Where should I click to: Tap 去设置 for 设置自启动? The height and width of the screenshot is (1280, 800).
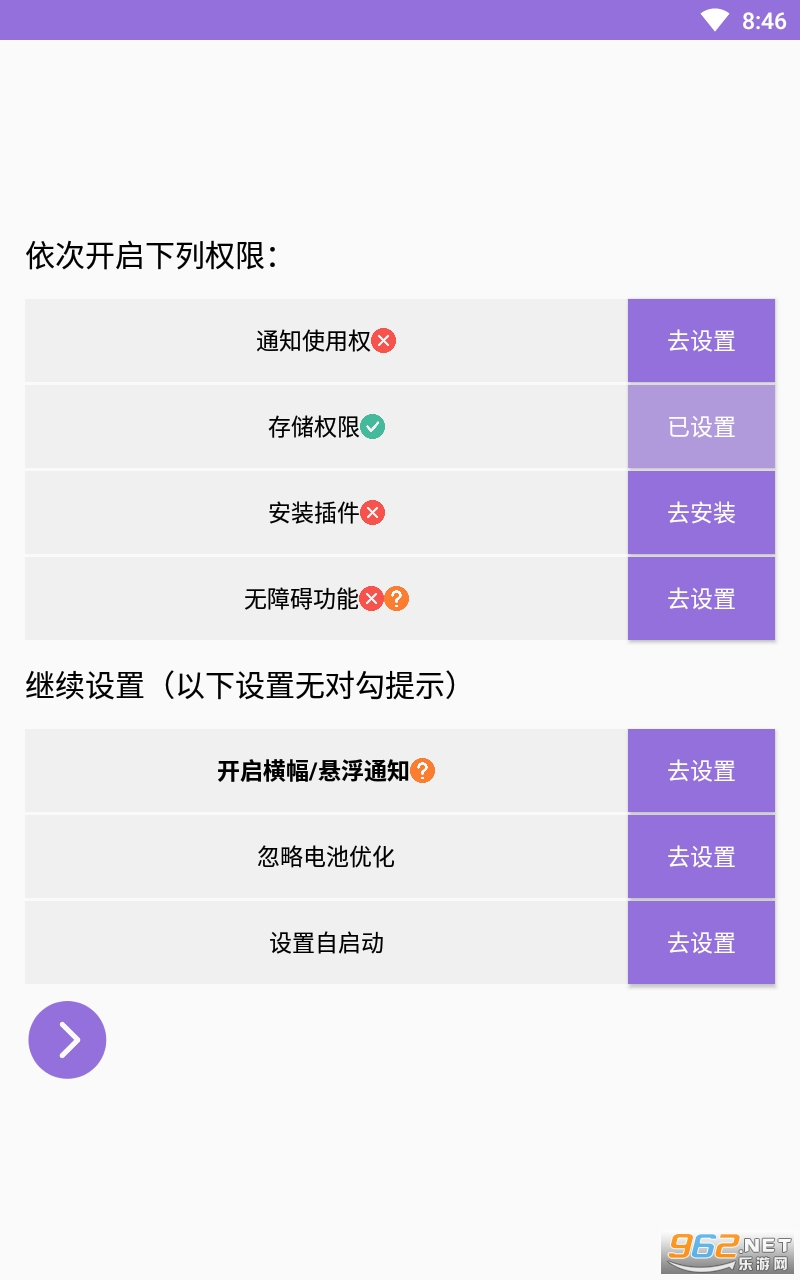[x=701, y=943]
